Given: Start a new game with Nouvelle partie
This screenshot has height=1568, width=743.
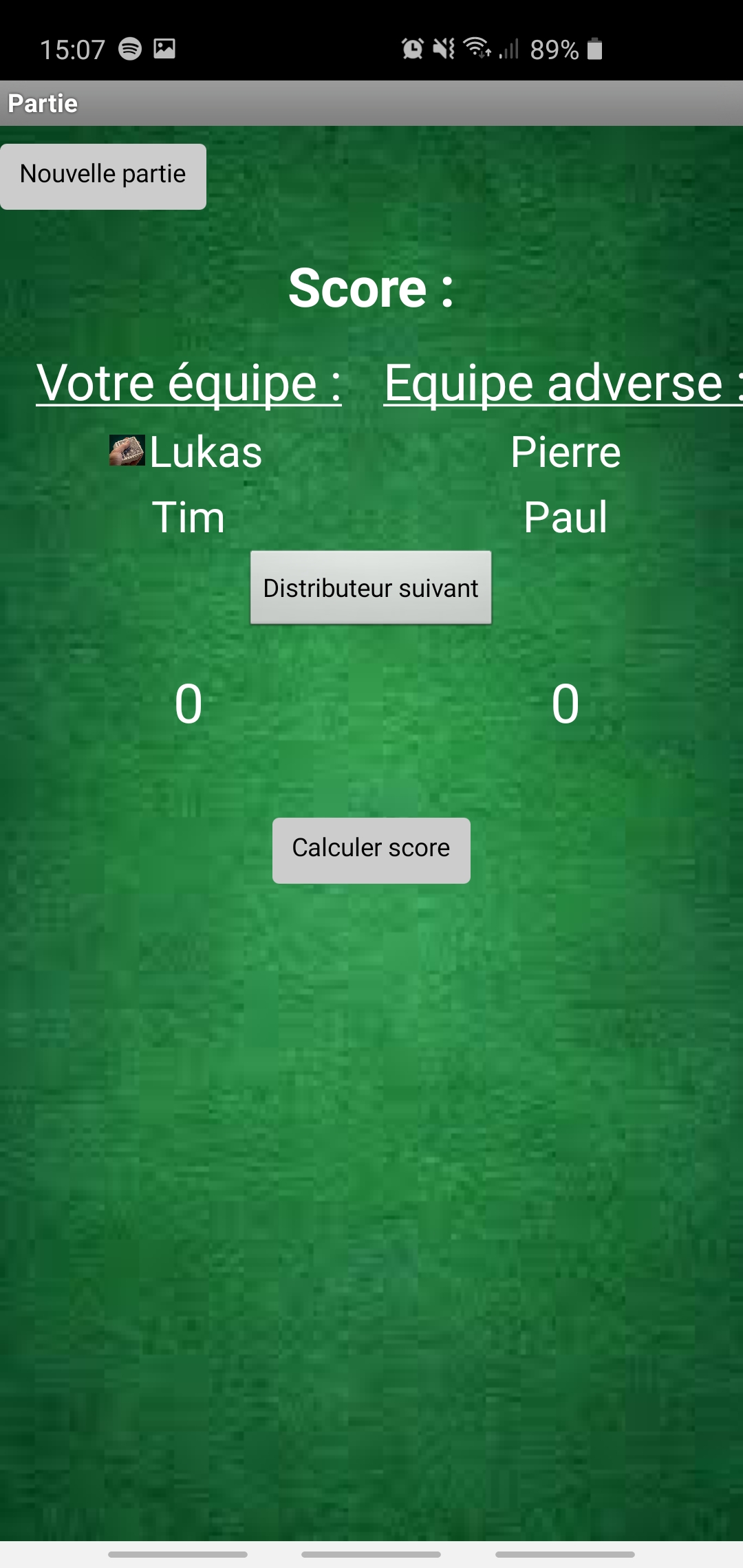Looking at the screenshot, I should (103, 176).
